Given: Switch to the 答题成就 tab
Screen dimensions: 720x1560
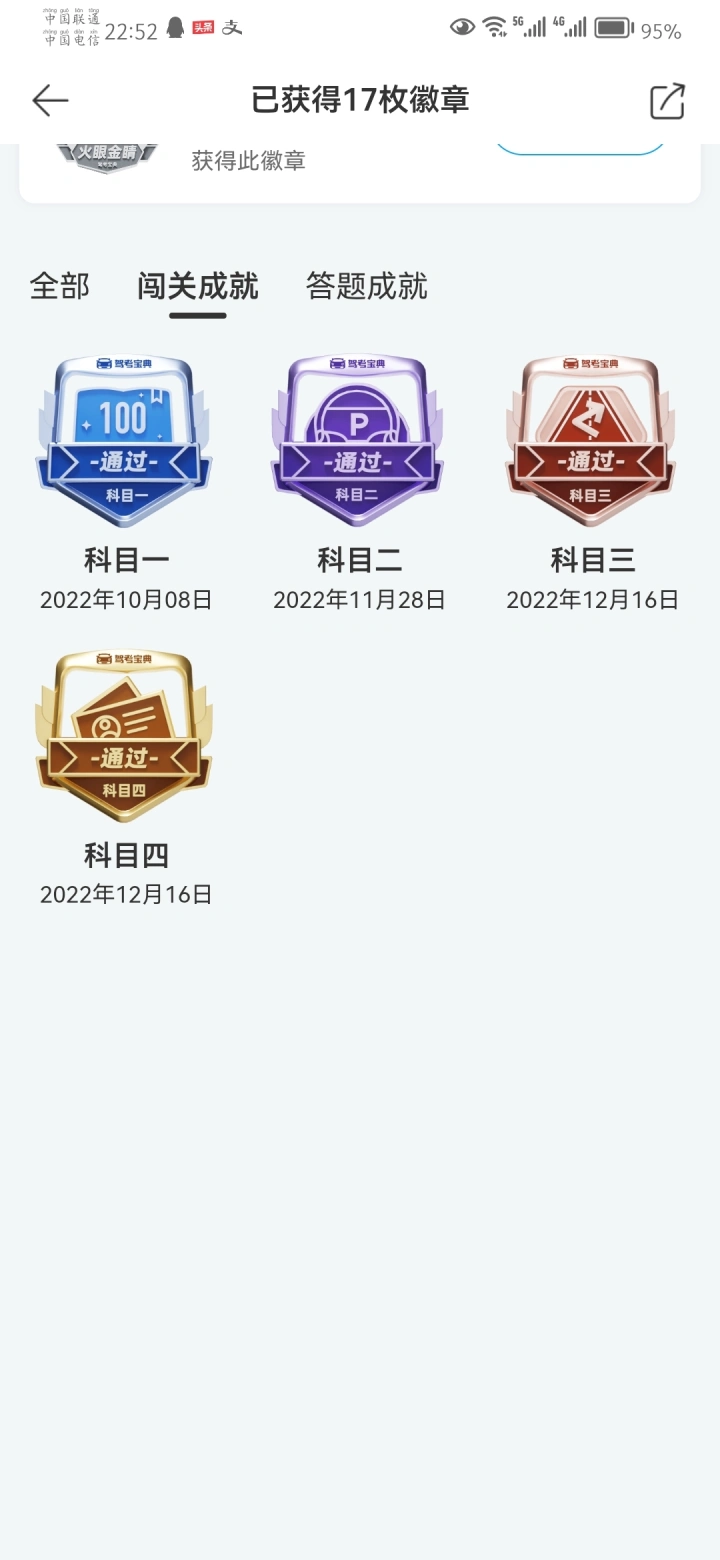Looking at the screenshot, I should tap(367, 287).
